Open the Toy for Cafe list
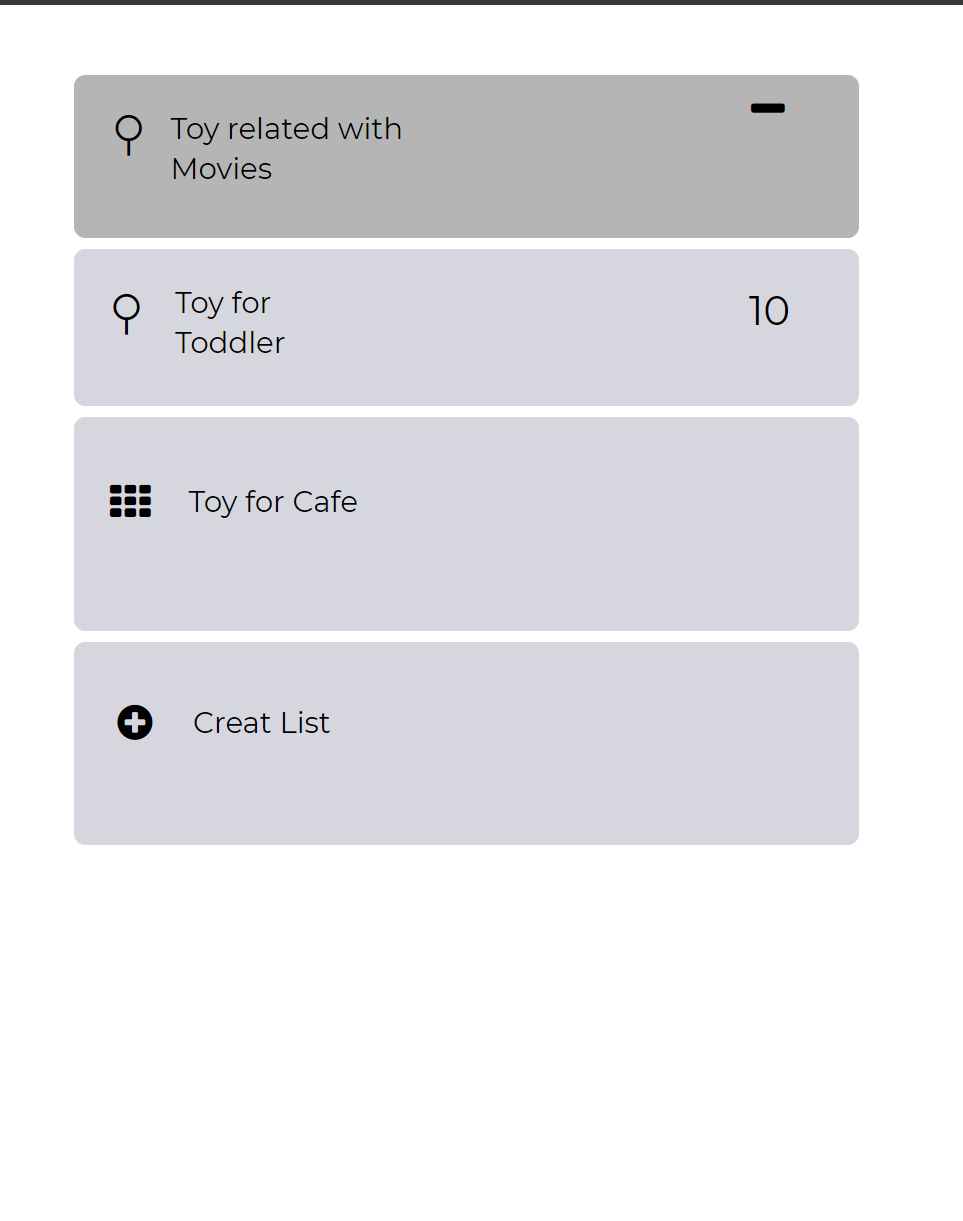963x1221 pixels. [272, 502]
